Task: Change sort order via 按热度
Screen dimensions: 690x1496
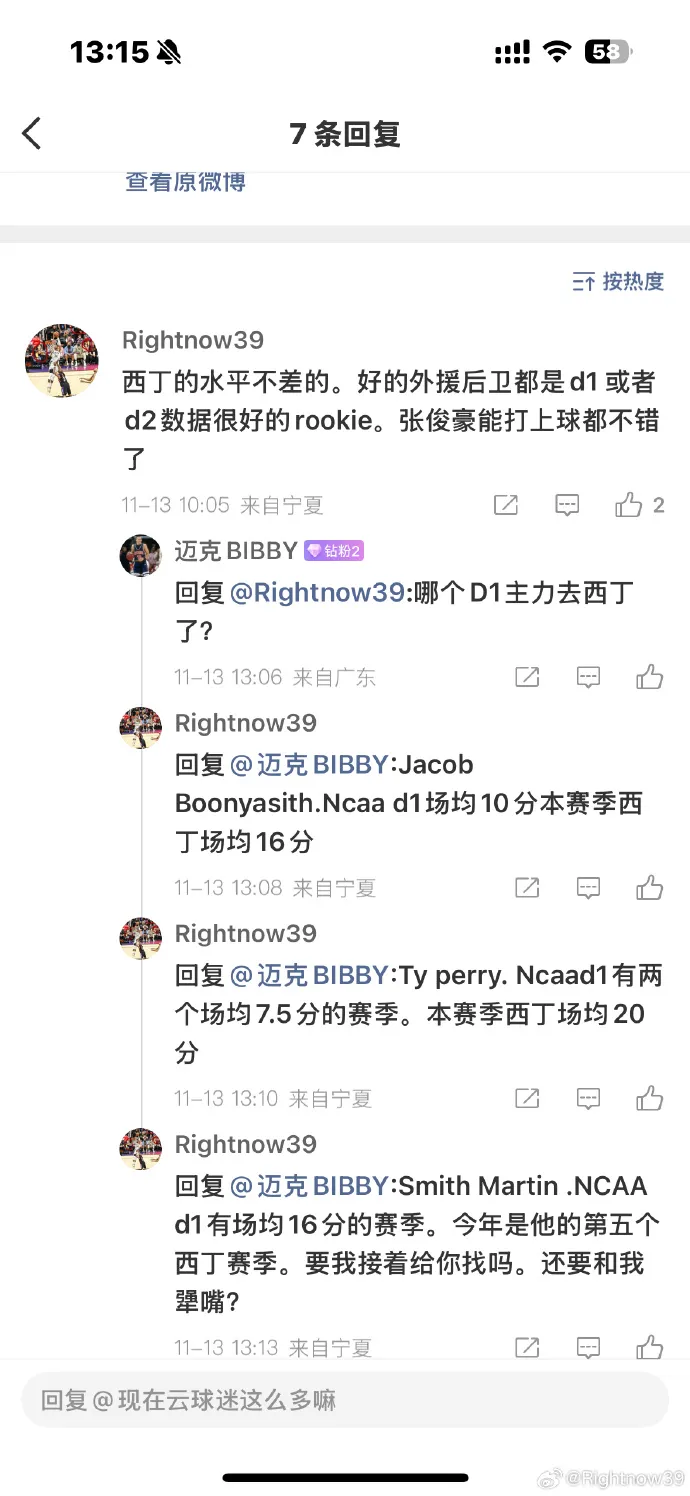Action: (618, 282)
